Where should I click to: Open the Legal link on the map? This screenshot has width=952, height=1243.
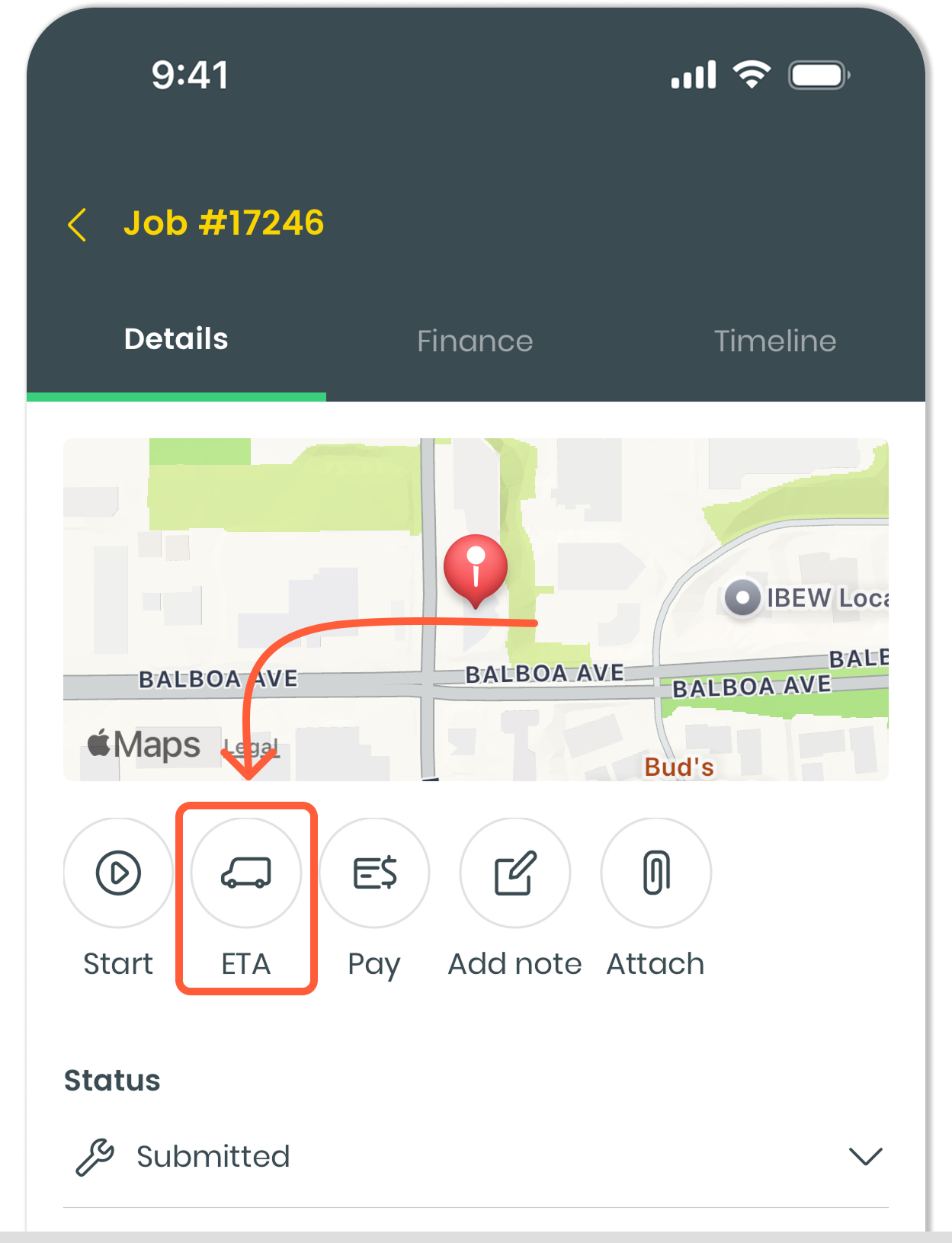[x=252, y=747]
